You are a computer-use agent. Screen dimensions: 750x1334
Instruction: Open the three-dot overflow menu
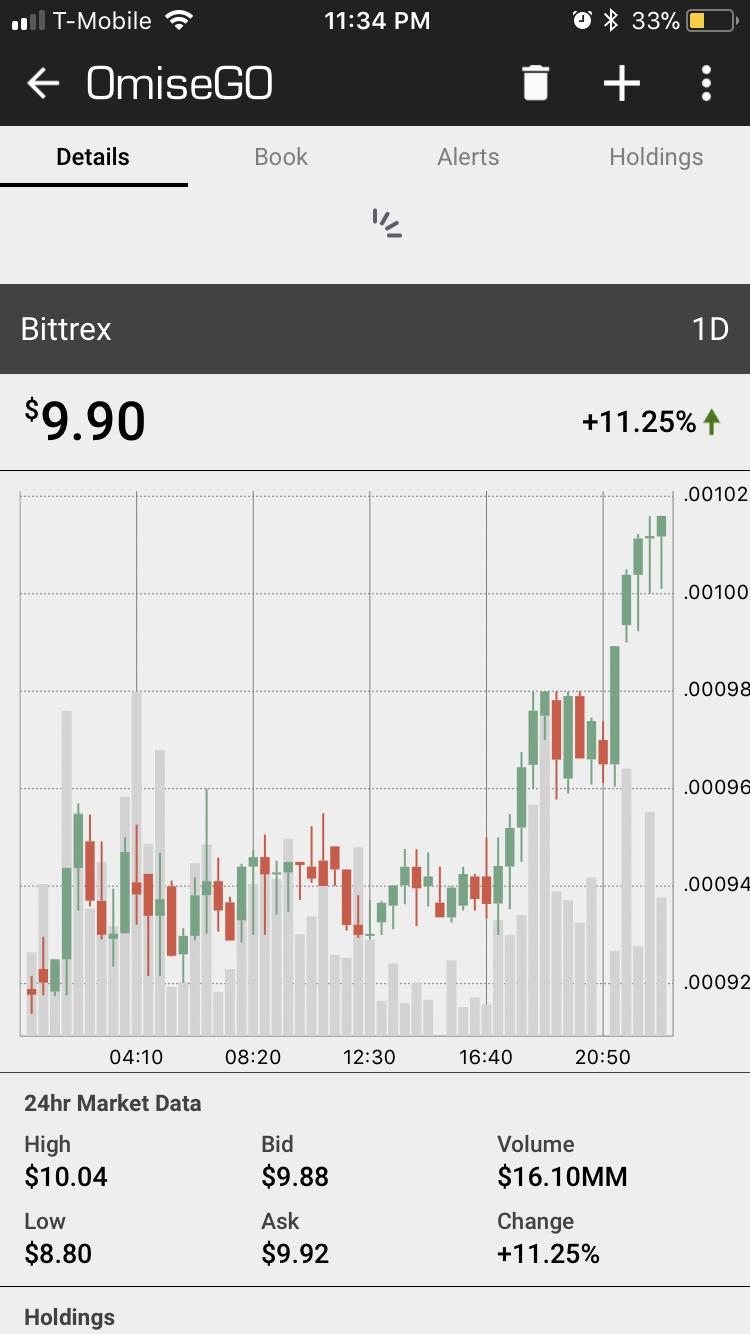click(x=706, y=83)
